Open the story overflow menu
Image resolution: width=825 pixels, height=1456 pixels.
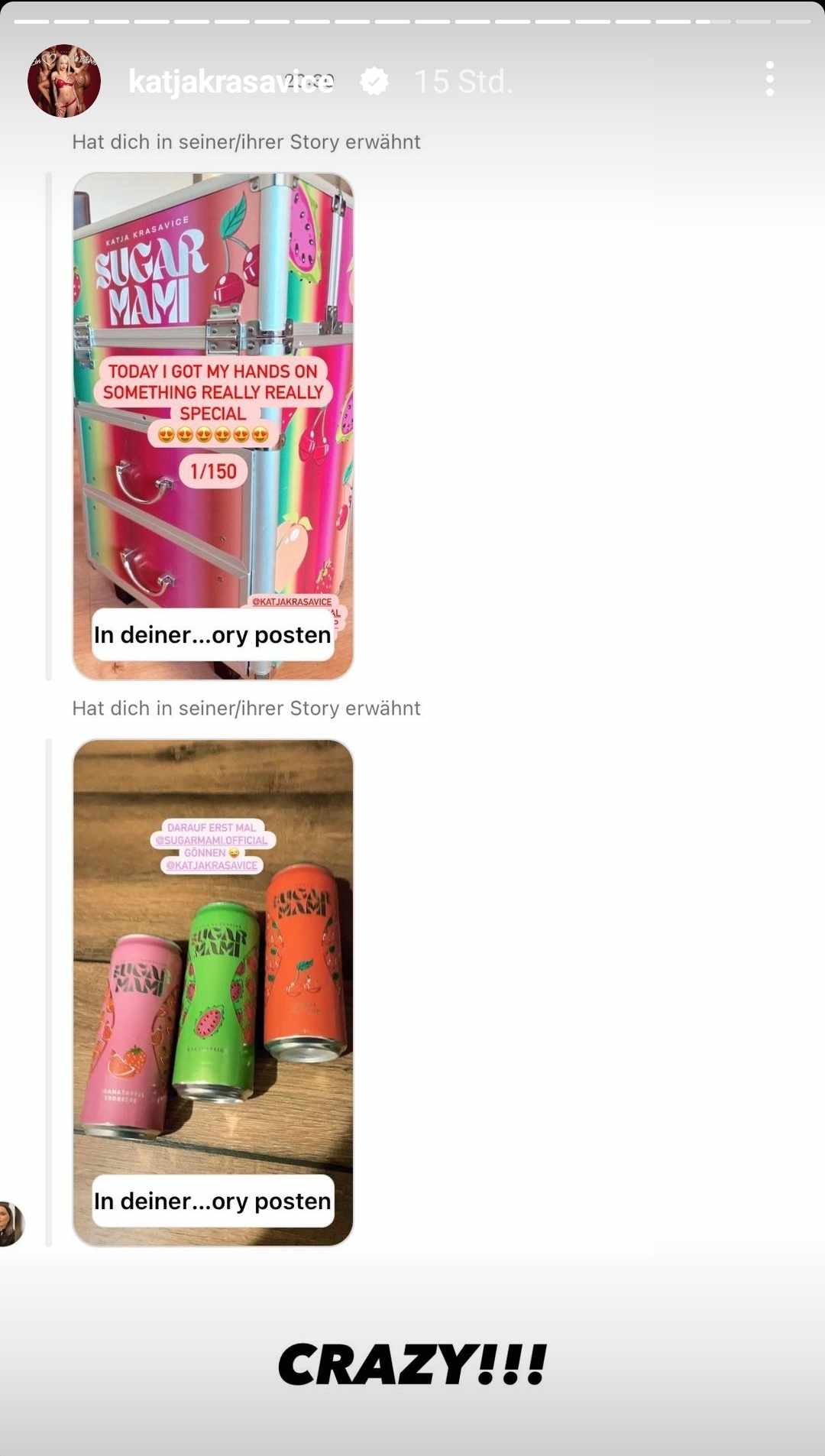pos(769,79)
